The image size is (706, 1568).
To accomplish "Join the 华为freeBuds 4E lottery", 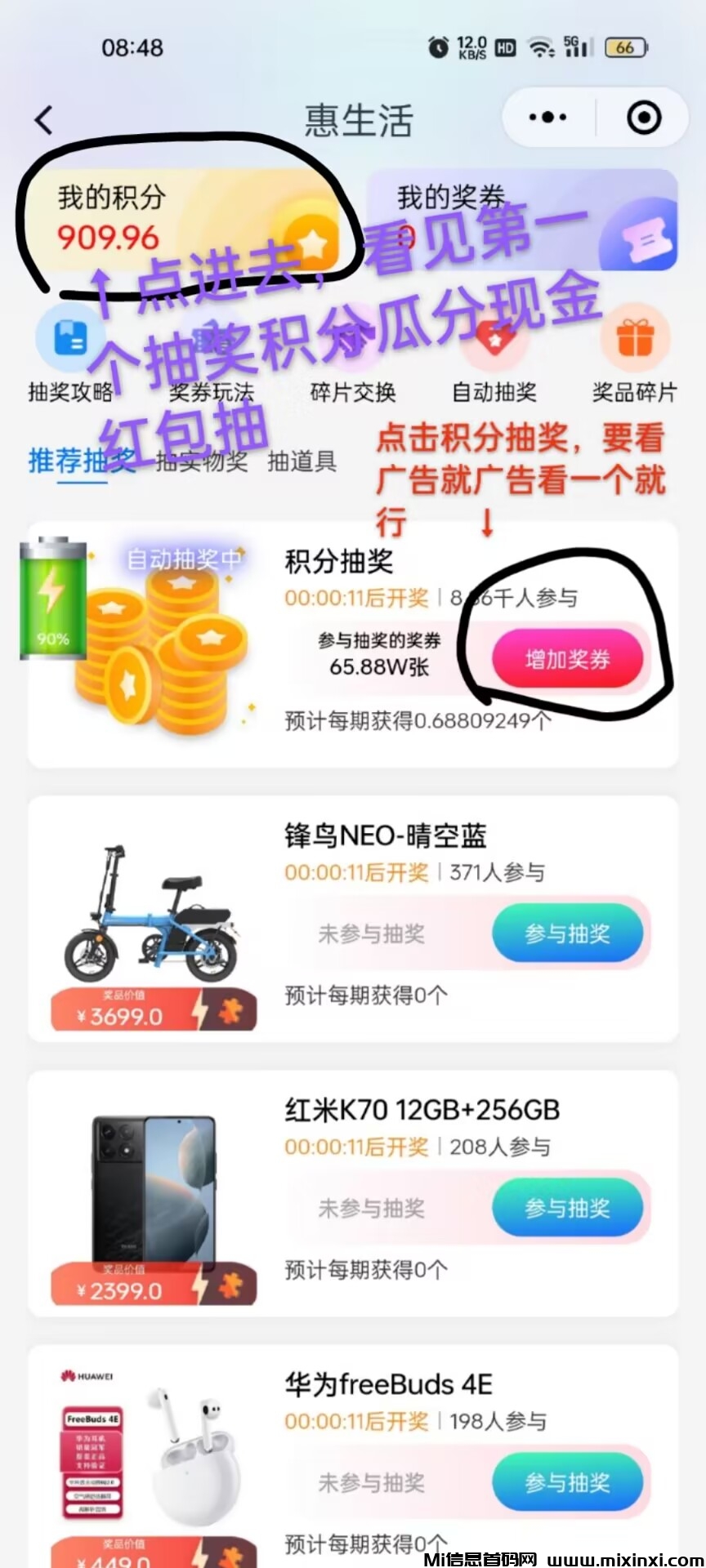I will click(x=567, y=1482).
